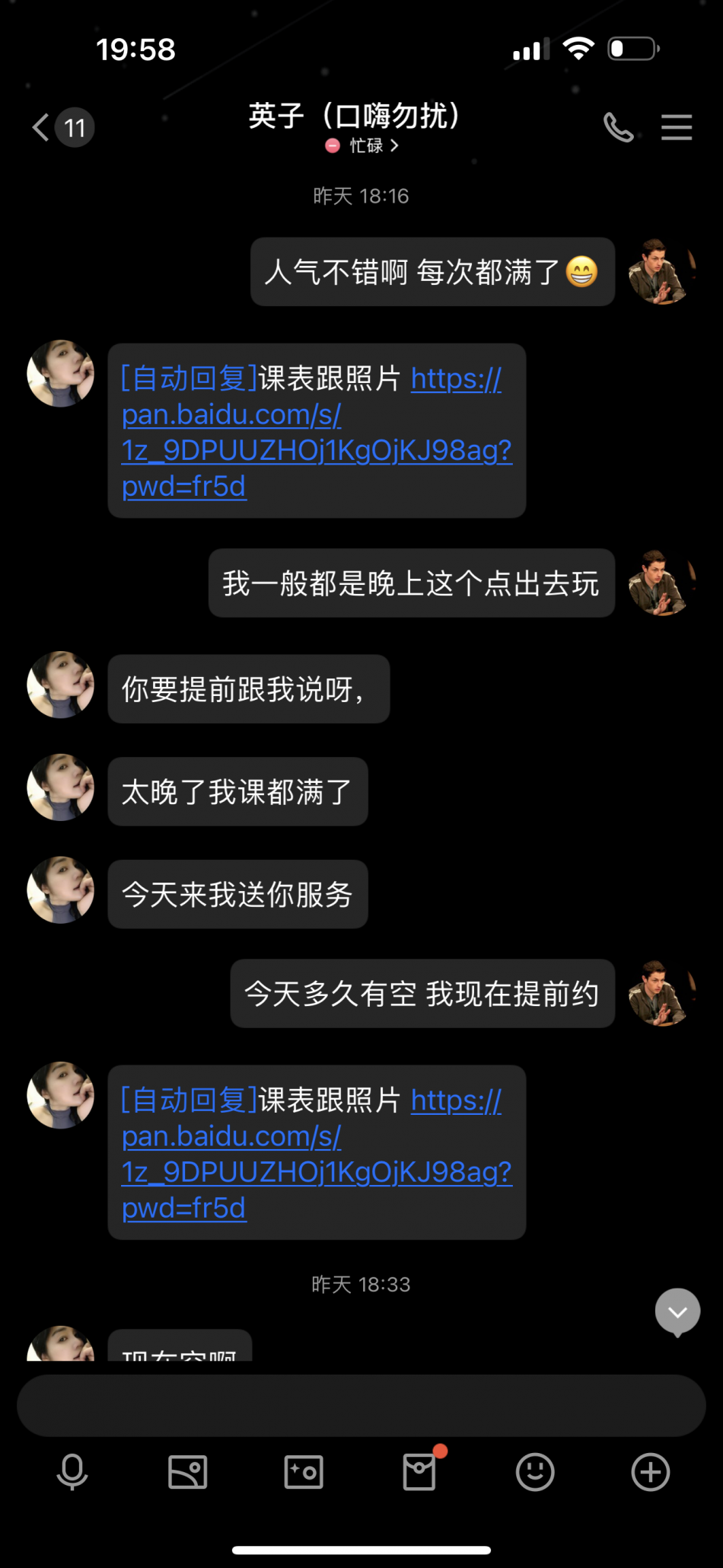This screenshot has height=1568, width=723.
Task: Open the photo album picker
Action: click(x=187, y=1472)
